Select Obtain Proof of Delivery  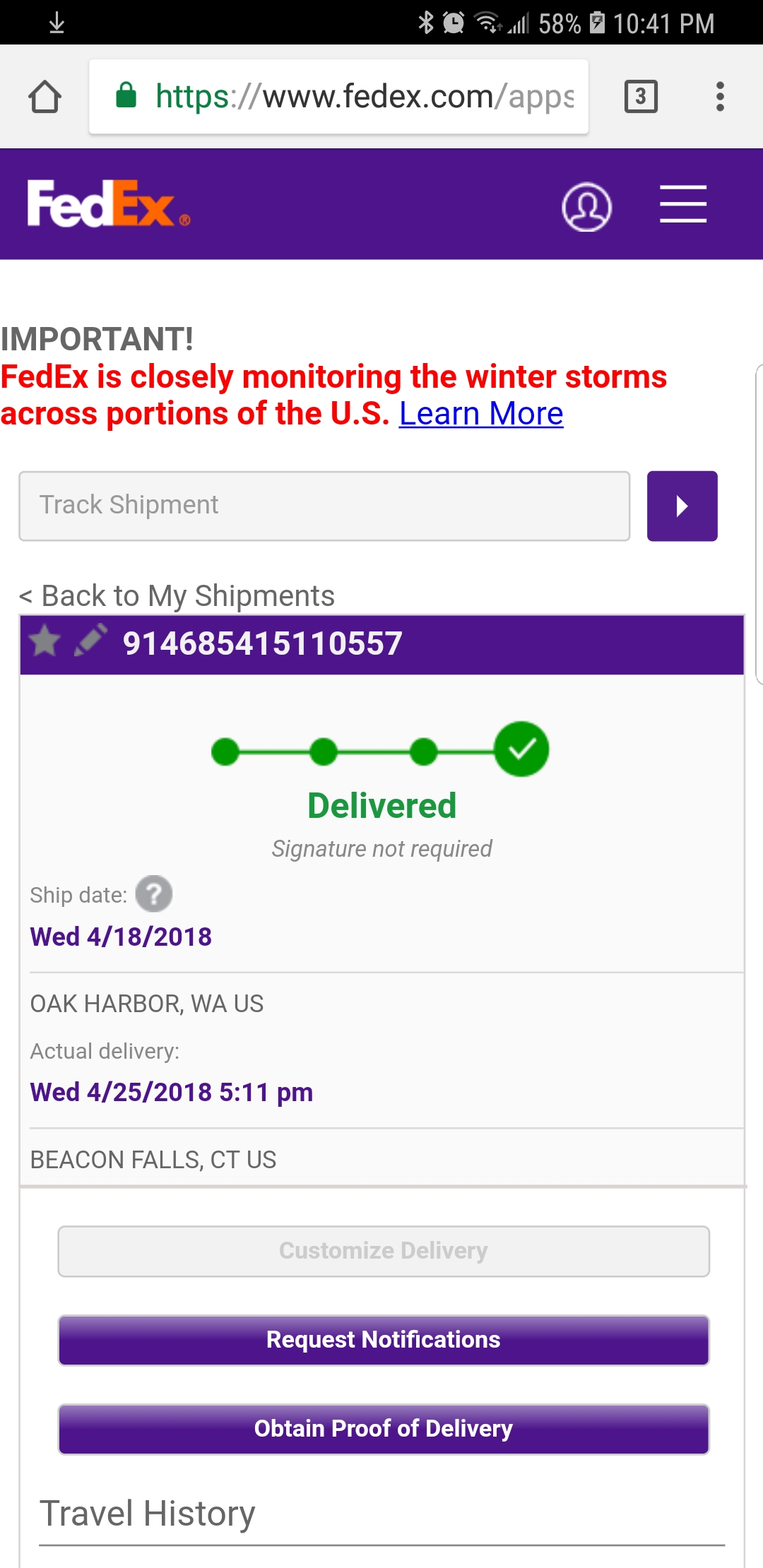point(384,1429)
